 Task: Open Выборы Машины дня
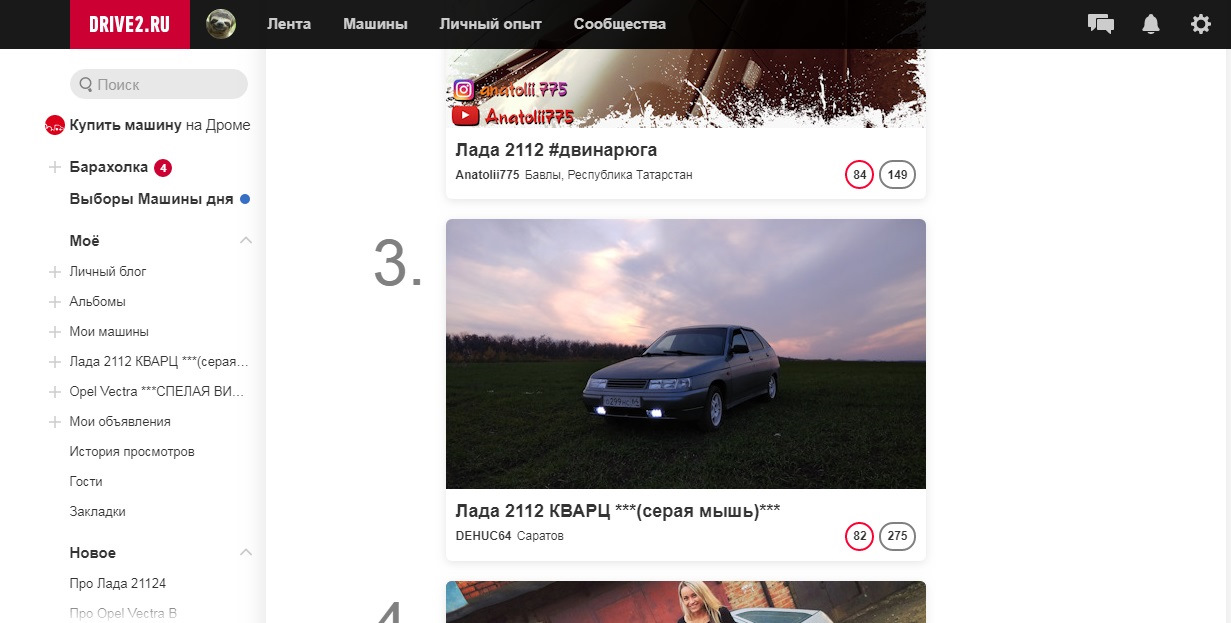pos(151,199)
